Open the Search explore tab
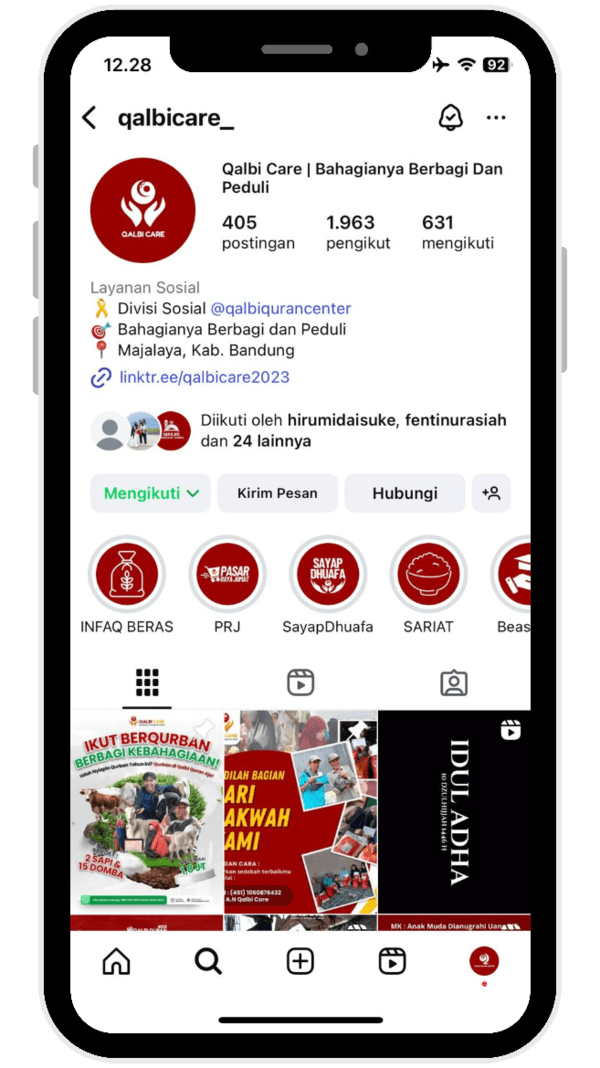The image size is (600, 1068). coord(208,961)
